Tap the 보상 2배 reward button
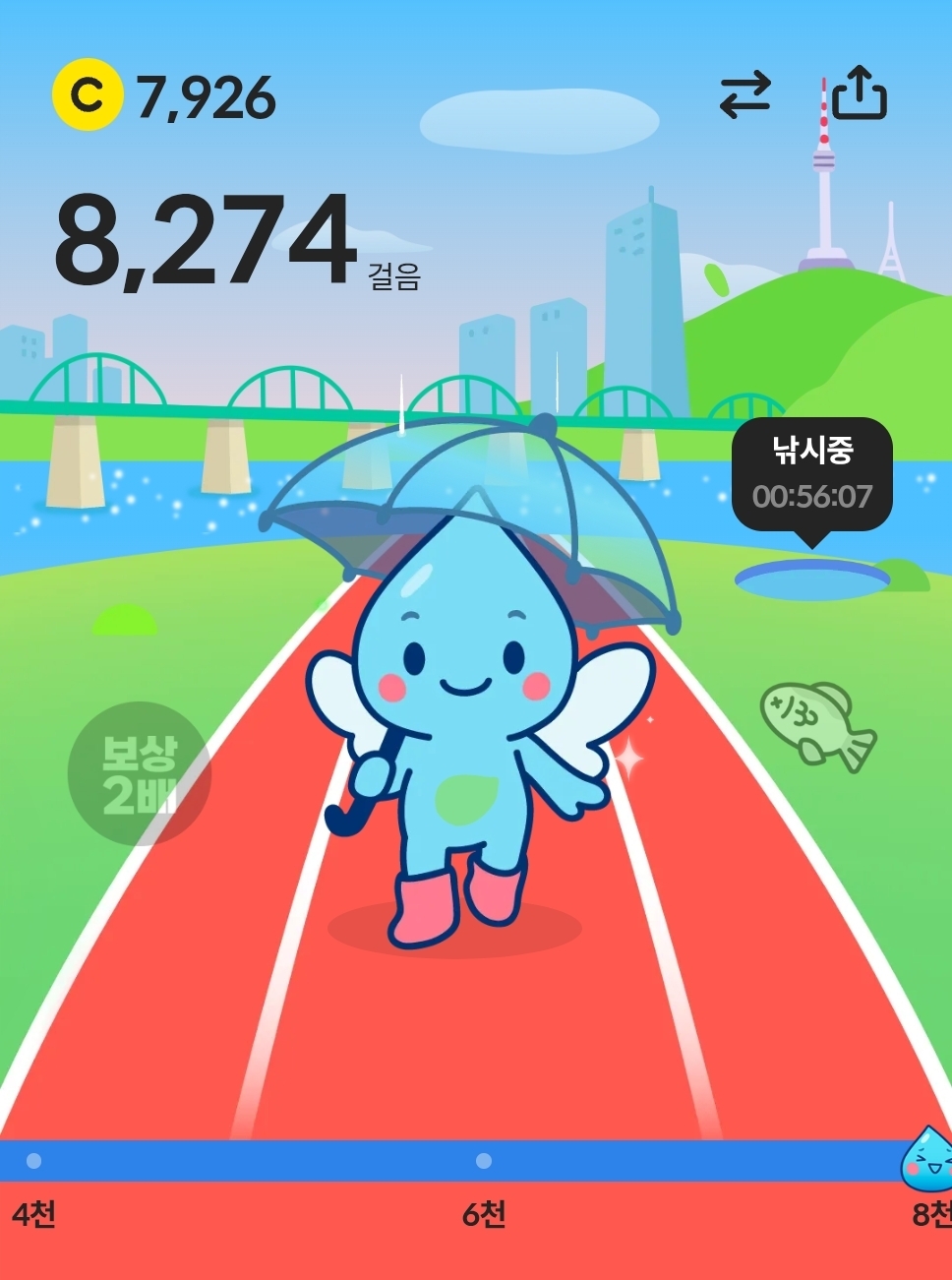Screen dimensions: 952x1280 click(x=140, y=773)
